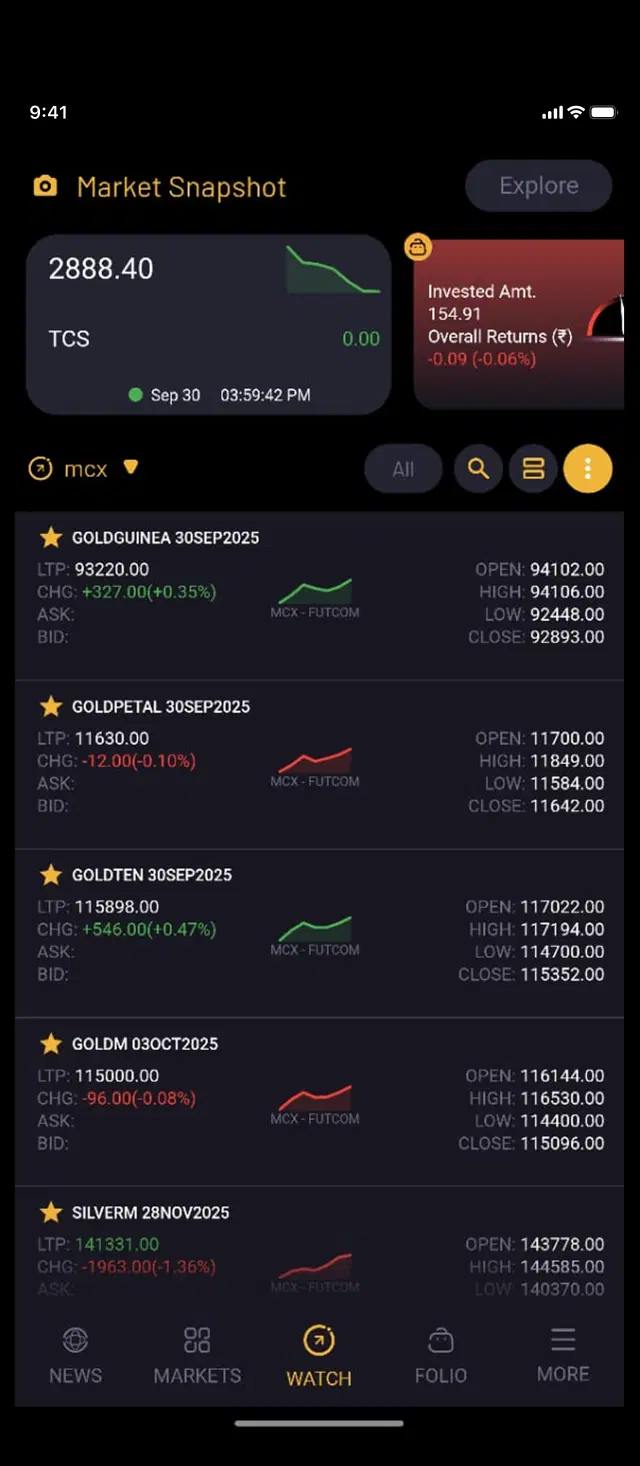
Task: Open watchlist search
Action: coord(478,469)
